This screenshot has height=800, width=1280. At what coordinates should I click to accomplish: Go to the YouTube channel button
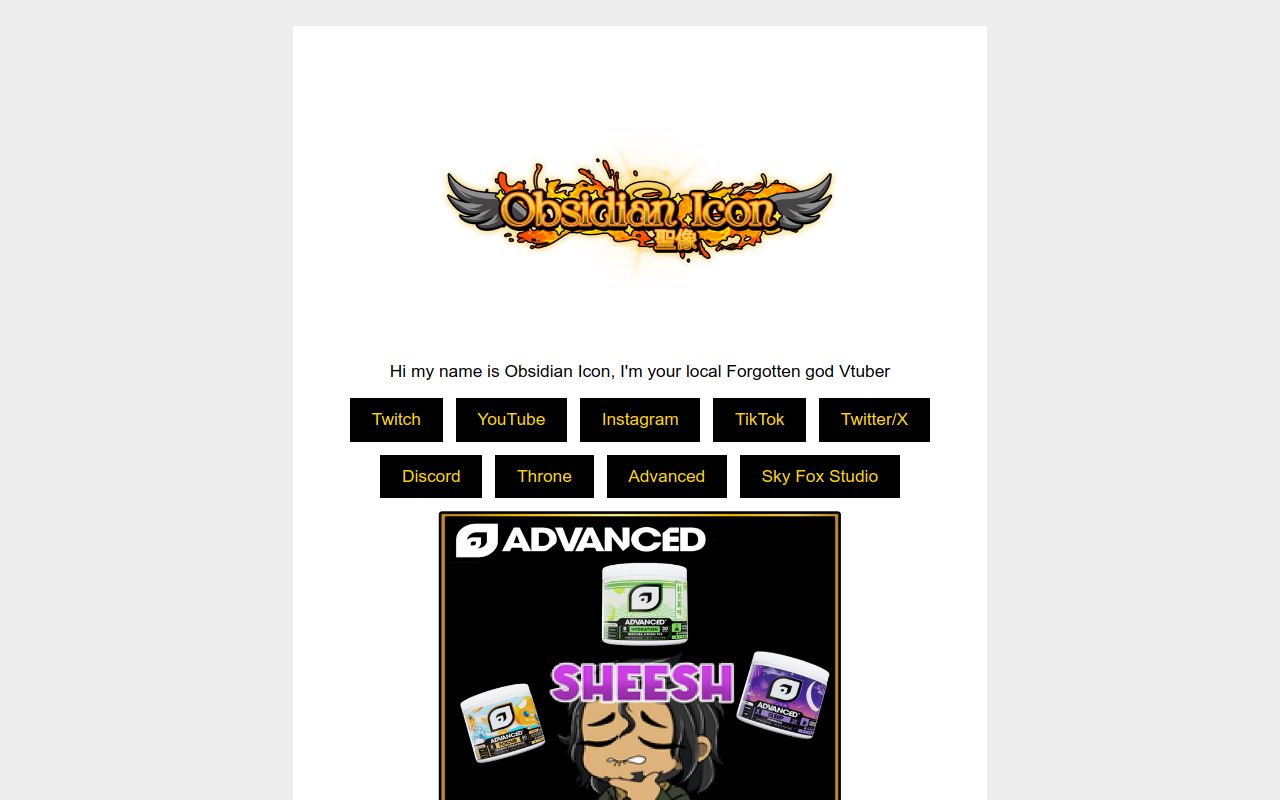(x=511, y=419)
